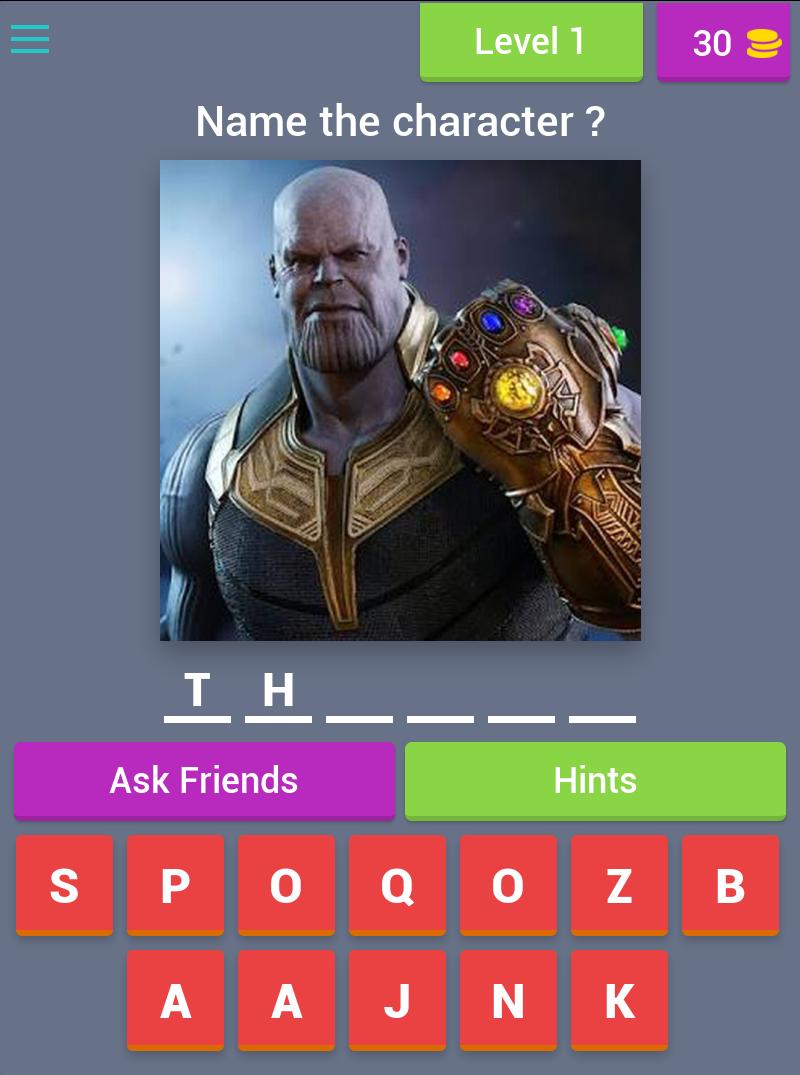Select the letter S tile
The width and height of the screenshot is (800, 1075).
(64, 885)
